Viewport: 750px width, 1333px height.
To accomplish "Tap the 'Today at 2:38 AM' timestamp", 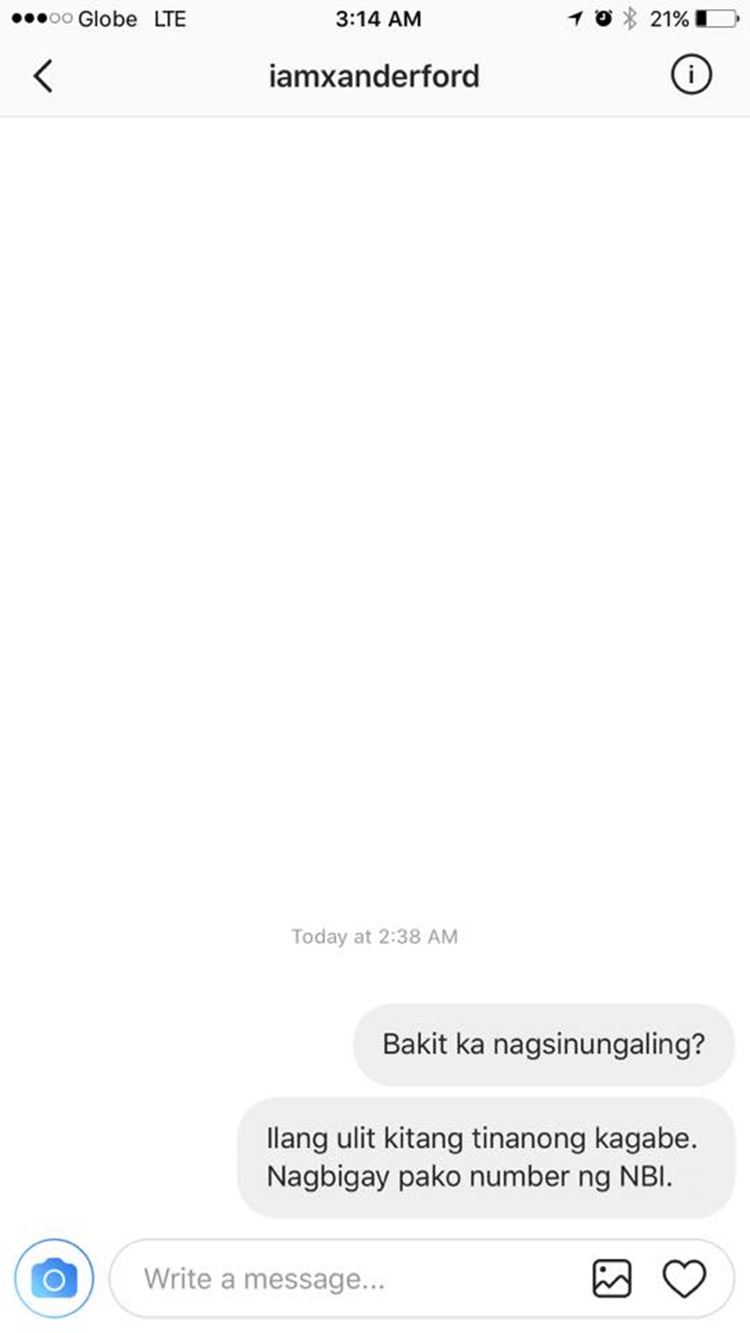I will click(374, 936).
